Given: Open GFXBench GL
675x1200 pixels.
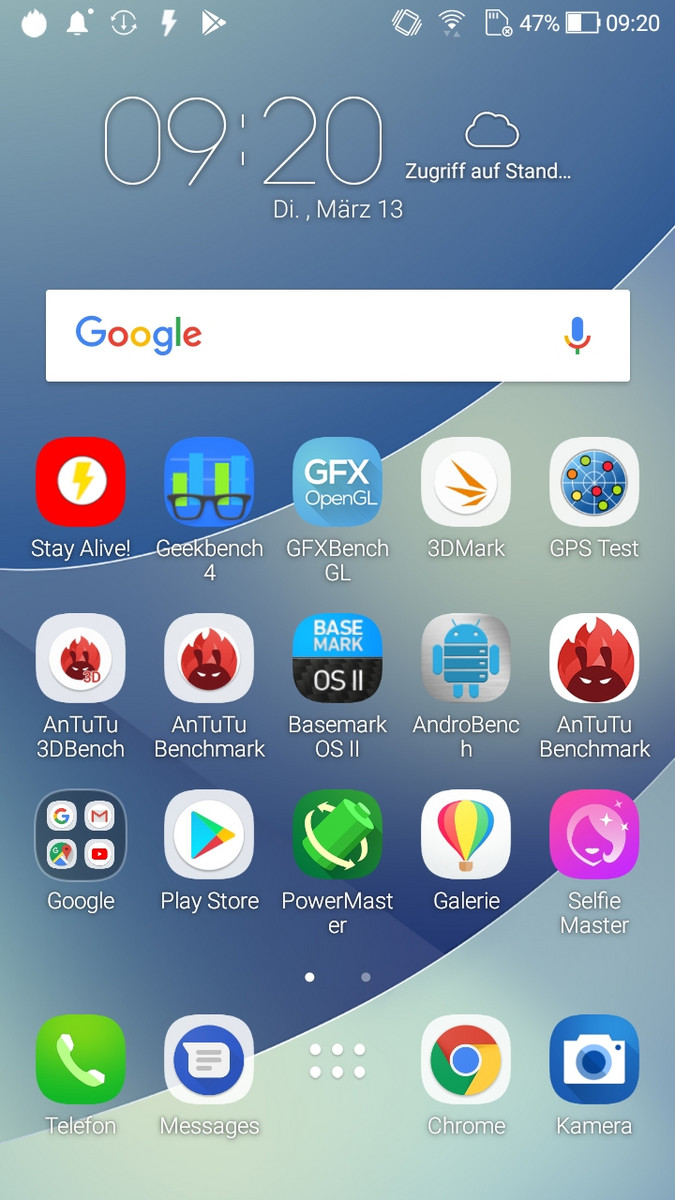Looking at the screenshot, I should coord(337,482).
